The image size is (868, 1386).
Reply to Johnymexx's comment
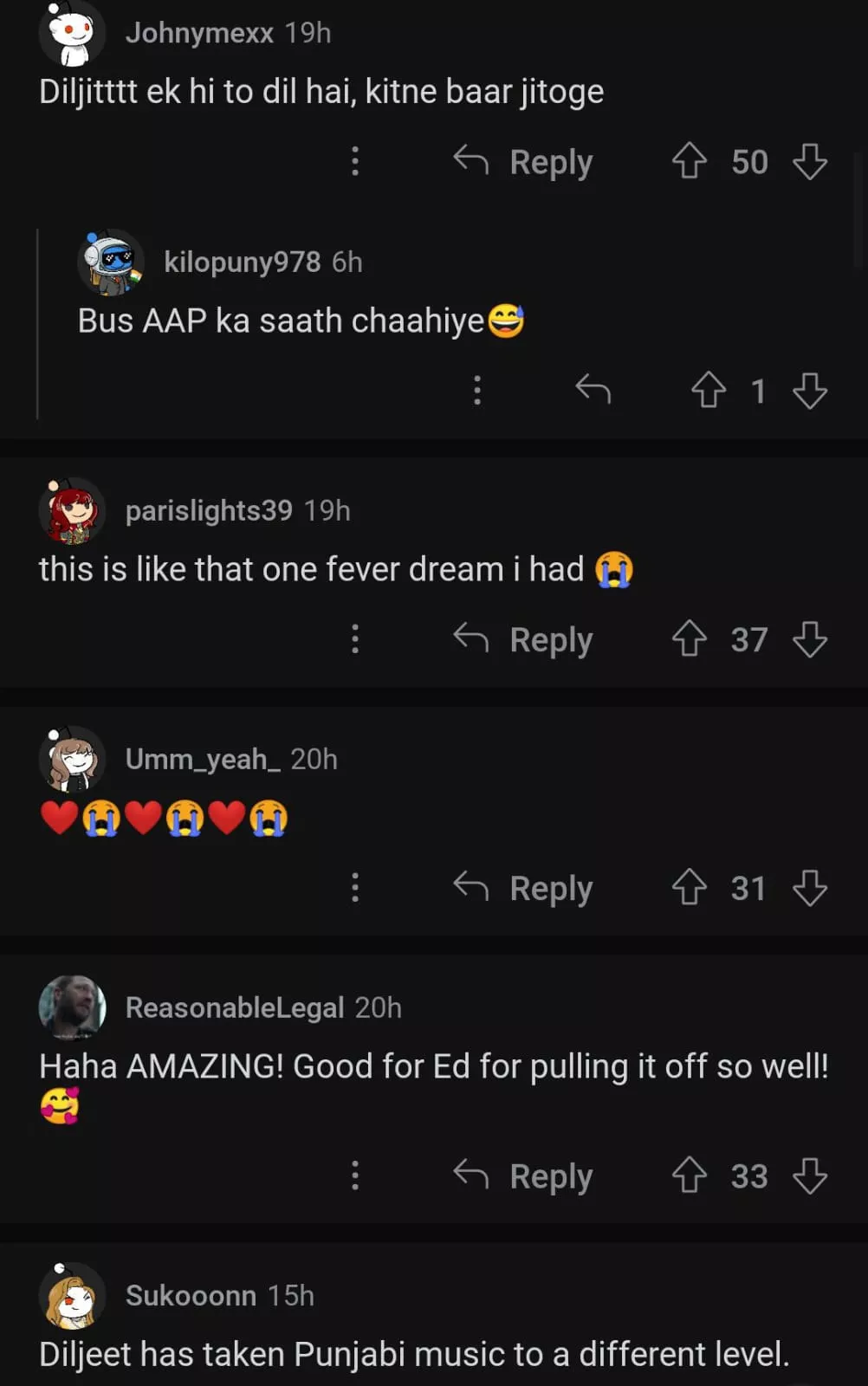point(524,162)
